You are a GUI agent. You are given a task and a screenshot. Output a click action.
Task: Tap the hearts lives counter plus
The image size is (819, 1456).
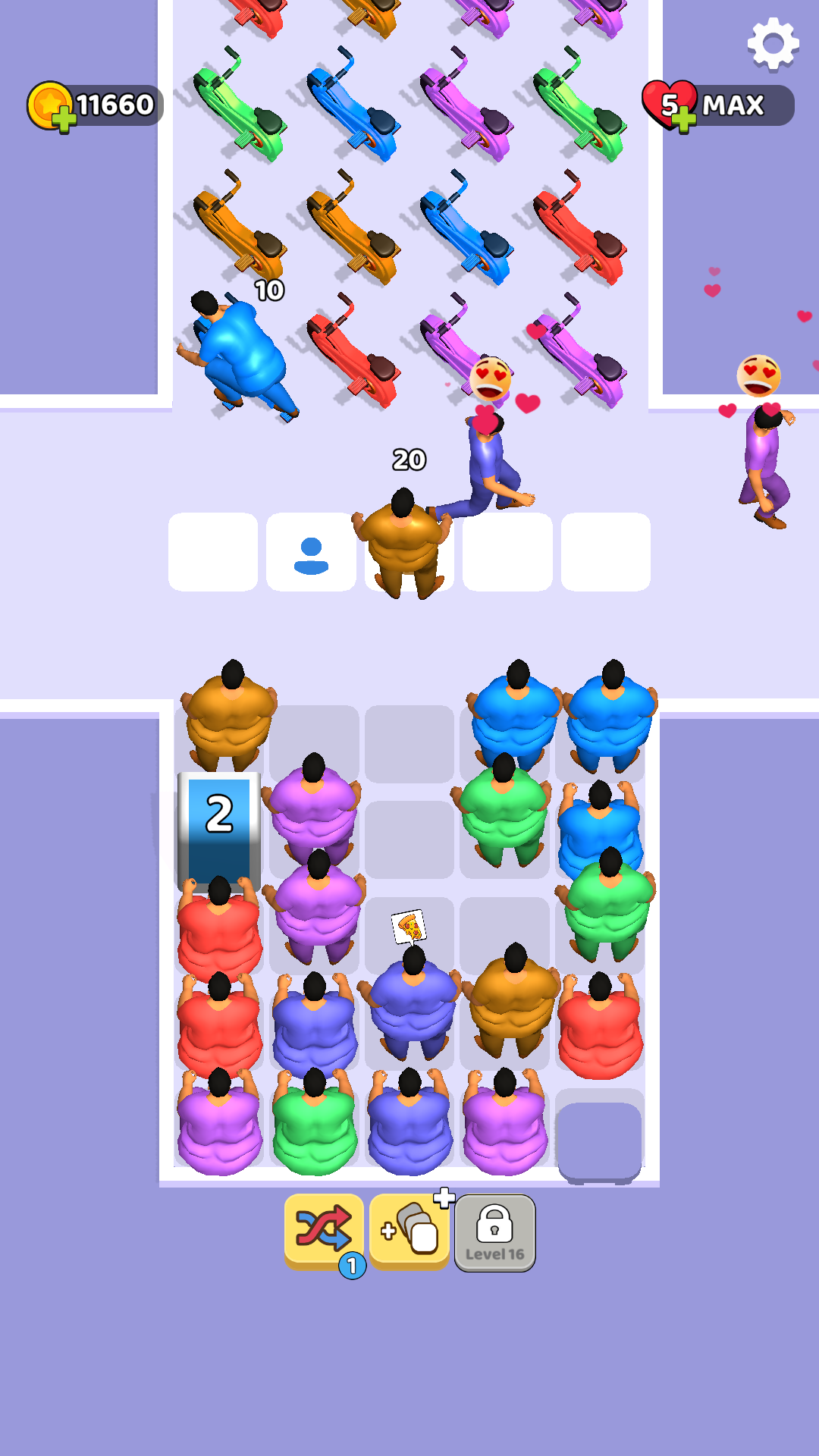[x=684, y=120]
